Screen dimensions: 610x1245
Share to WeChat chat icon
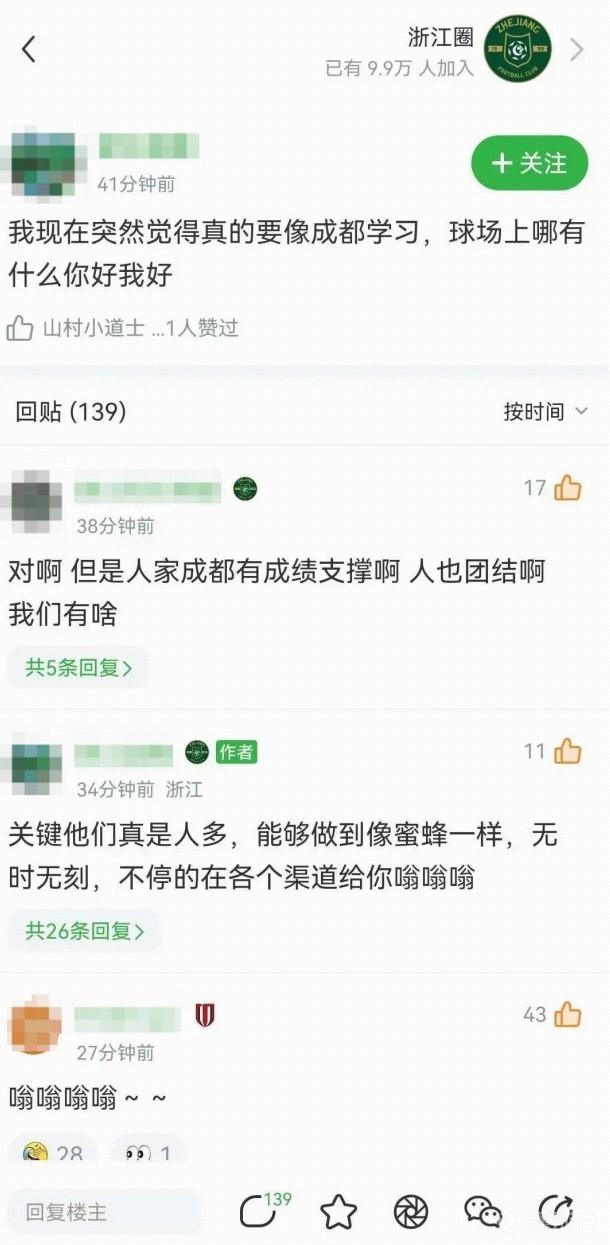(x=483, y=1212)
